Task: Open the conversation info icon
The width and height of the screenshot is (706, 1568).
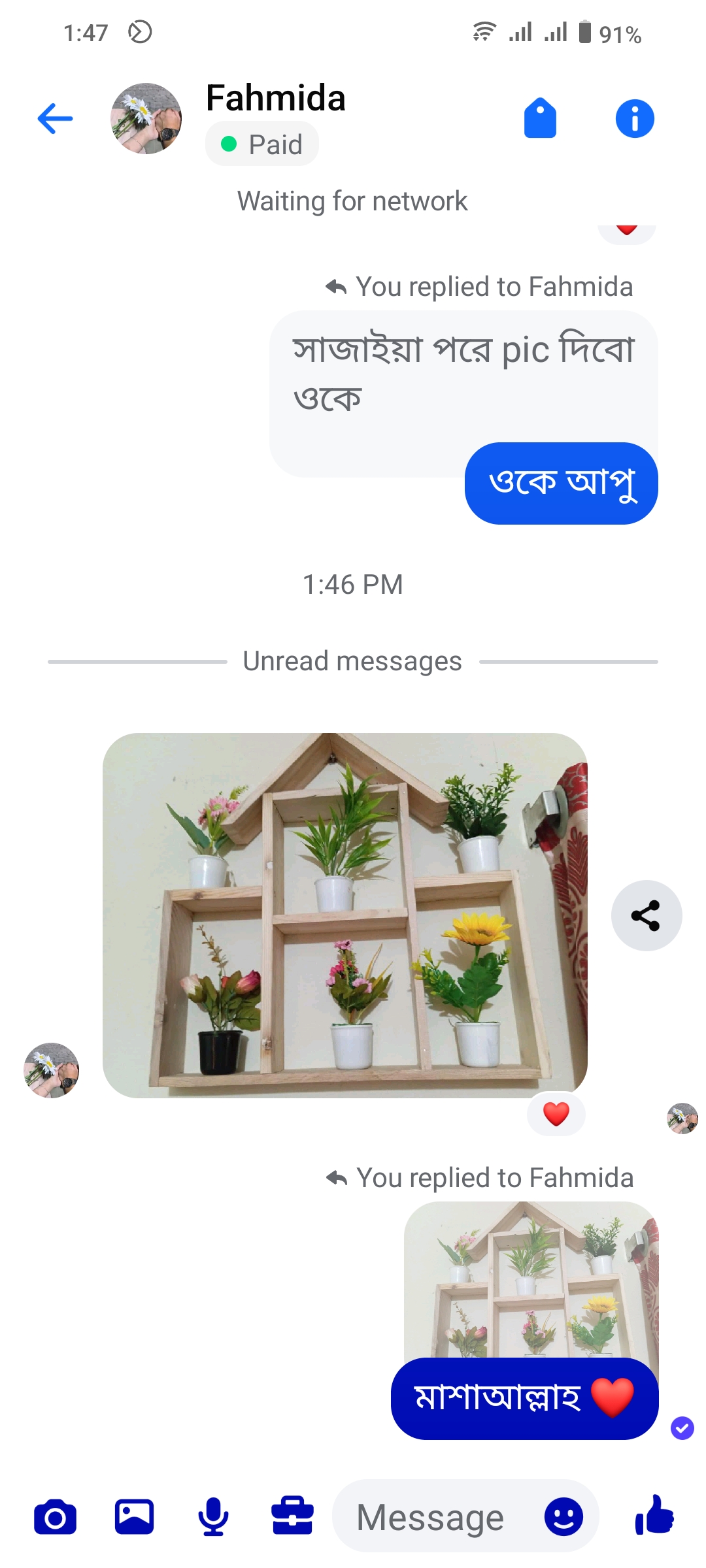Action: pyautogui.click(x=635, y=118)
